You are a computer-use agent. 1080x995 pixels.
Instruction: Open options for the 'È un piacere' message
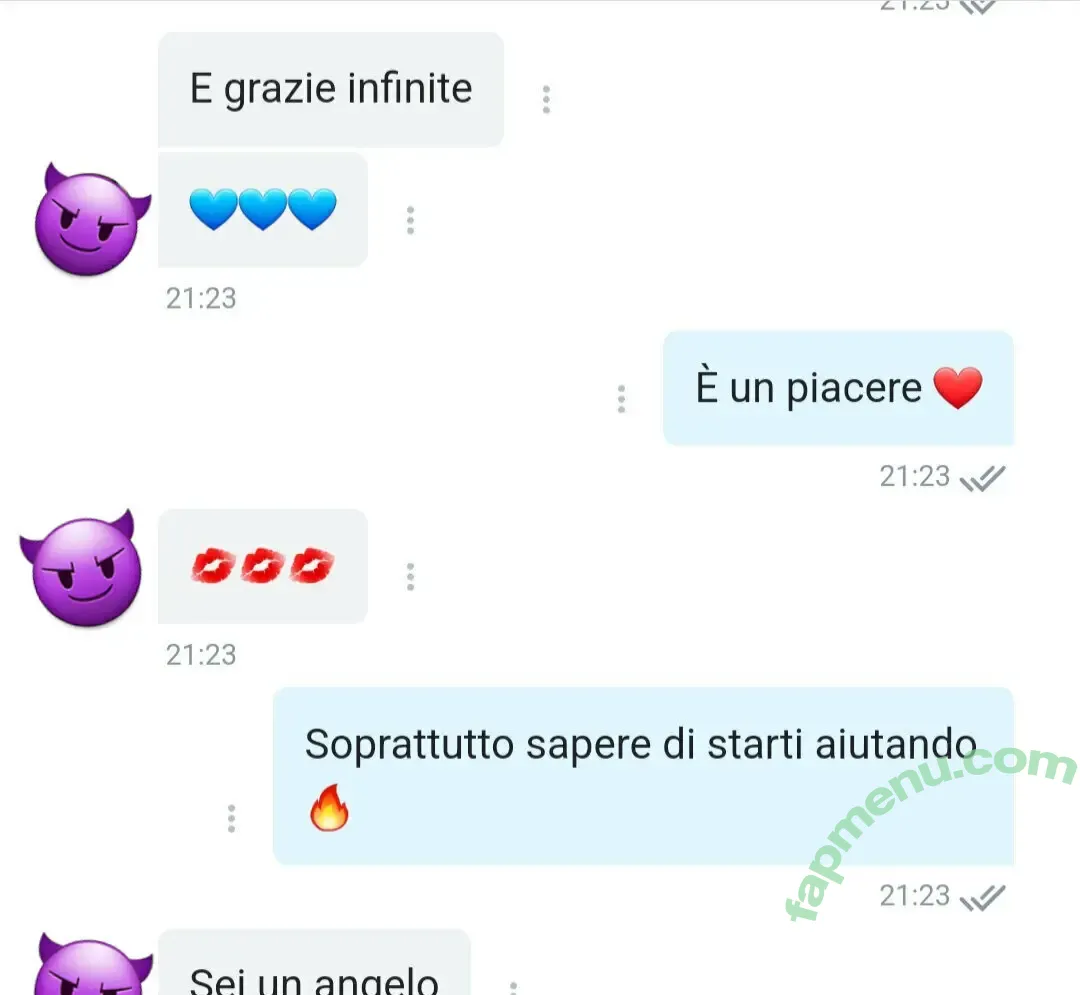point(621,398)
